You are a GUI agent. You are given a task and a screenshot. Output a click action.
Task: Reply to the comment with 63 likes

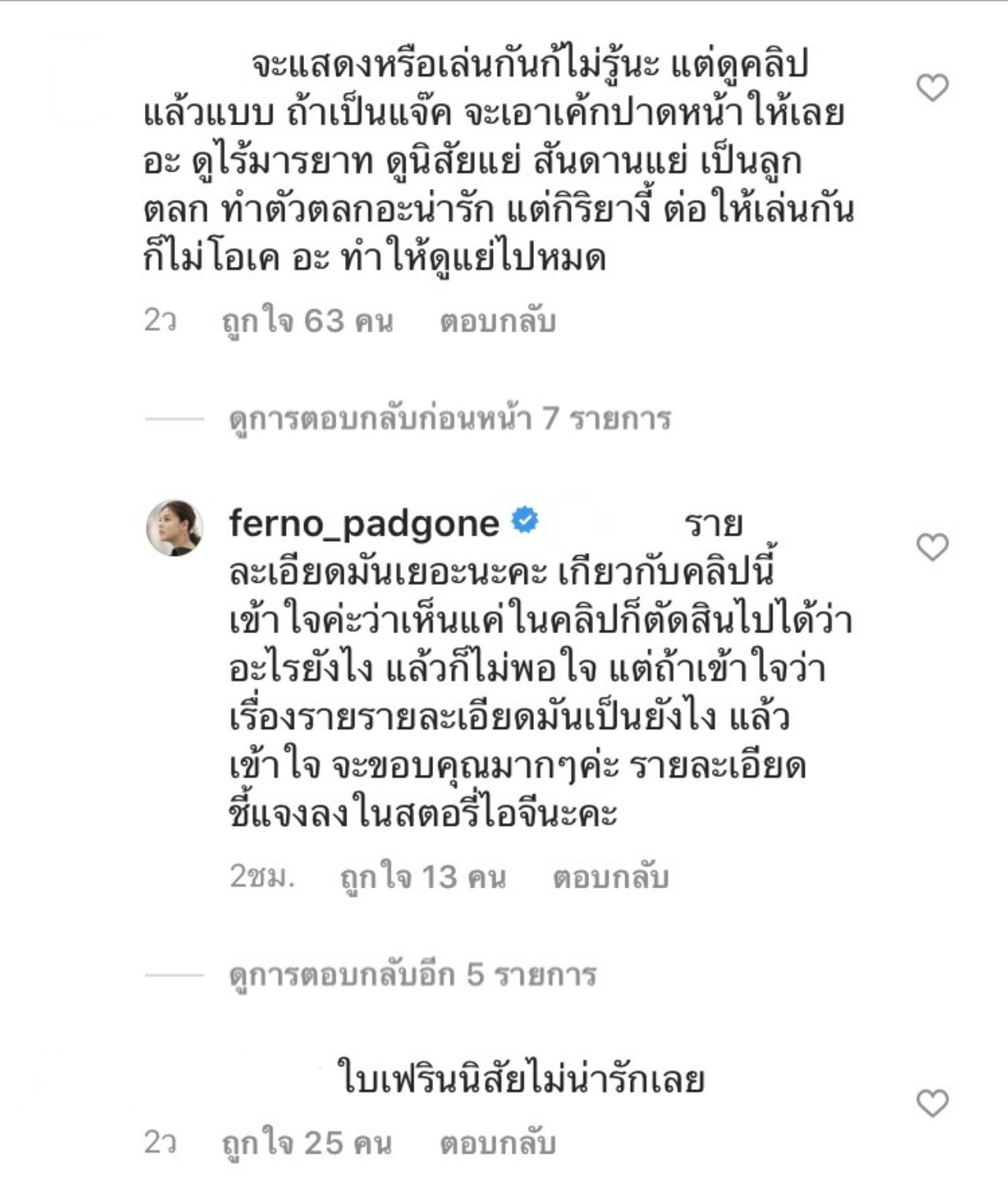coord(498,321)
